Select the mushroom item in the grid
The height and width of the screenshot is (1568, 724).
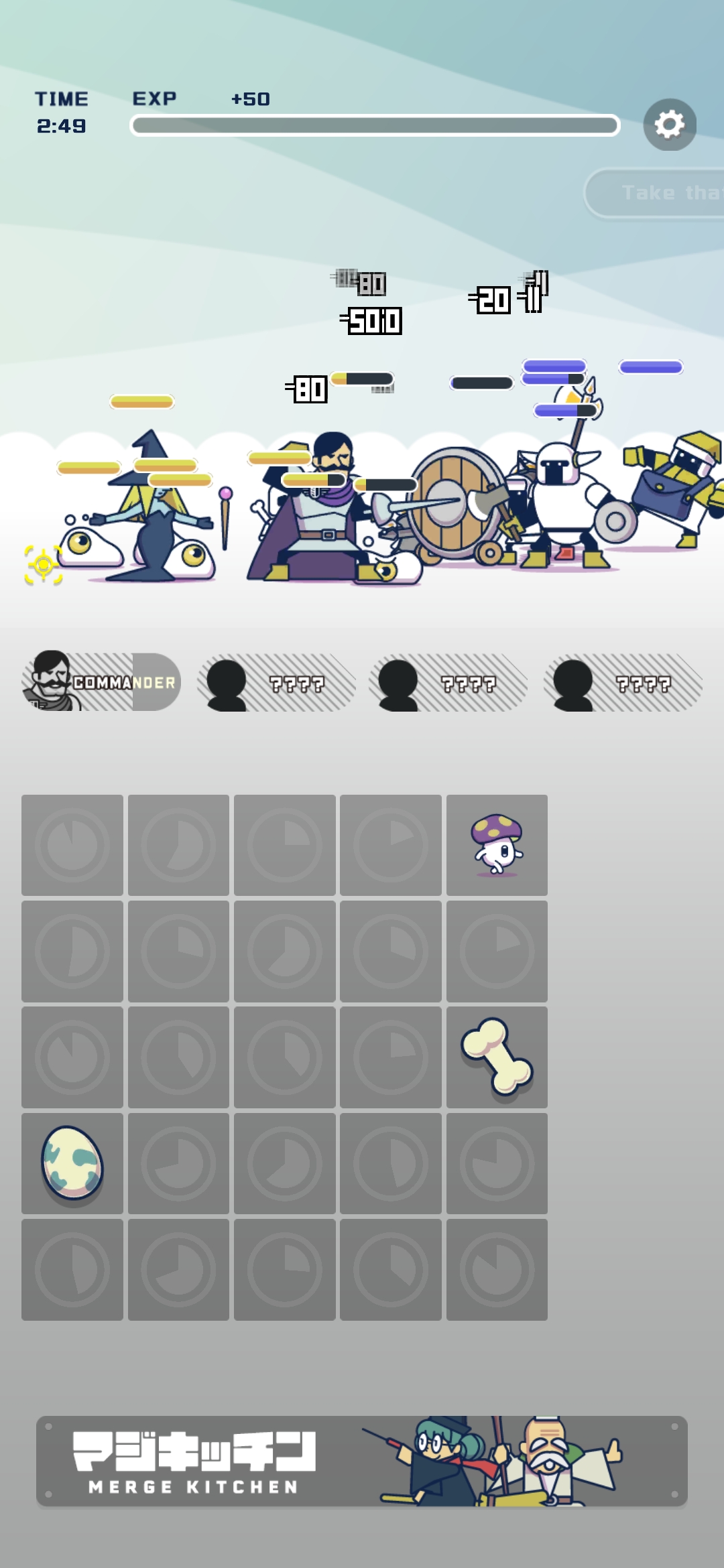pos(497,845)
